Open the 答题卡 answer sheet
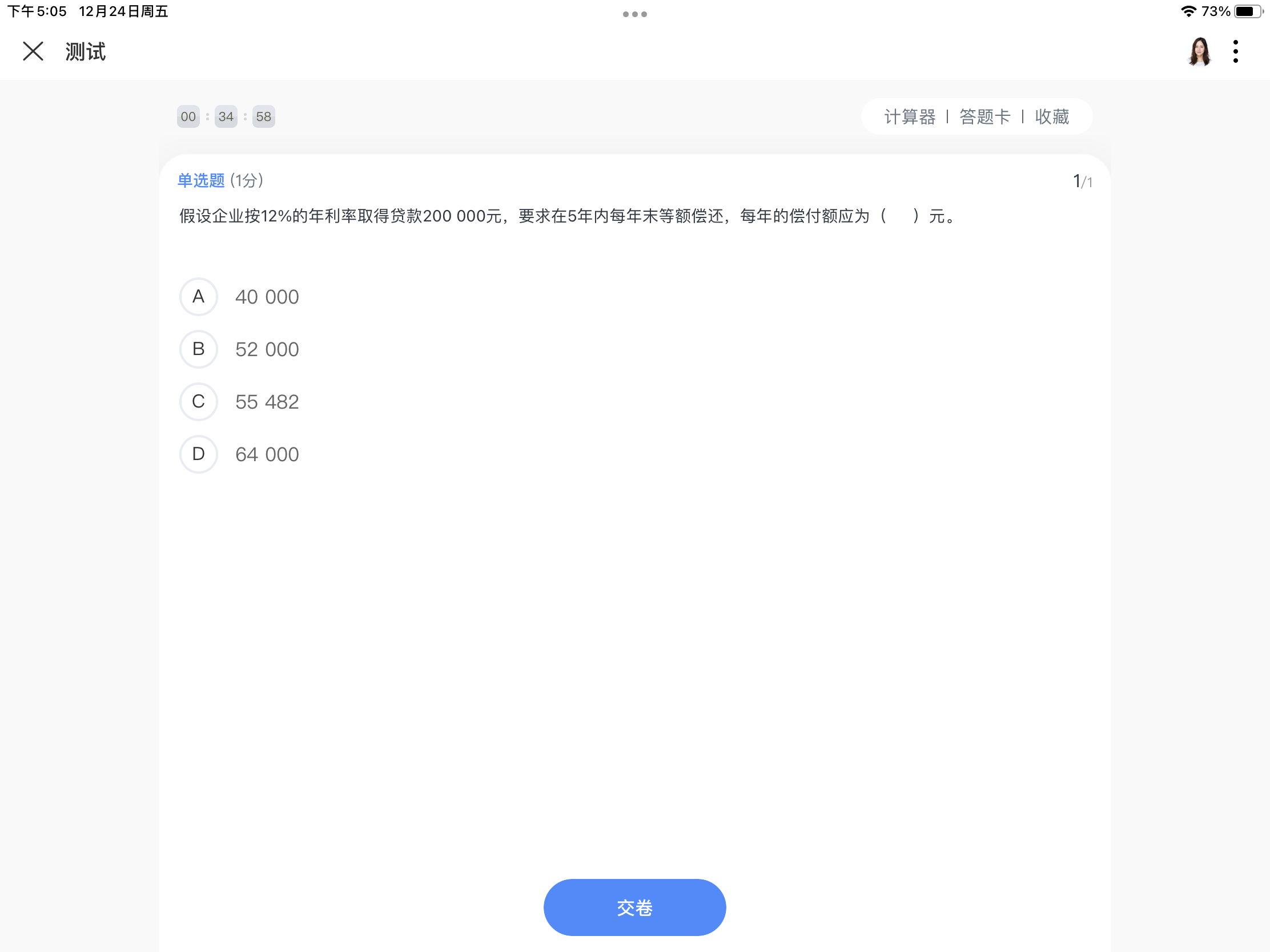This screenshot has width=1270, height=952. tap(985, 116)
